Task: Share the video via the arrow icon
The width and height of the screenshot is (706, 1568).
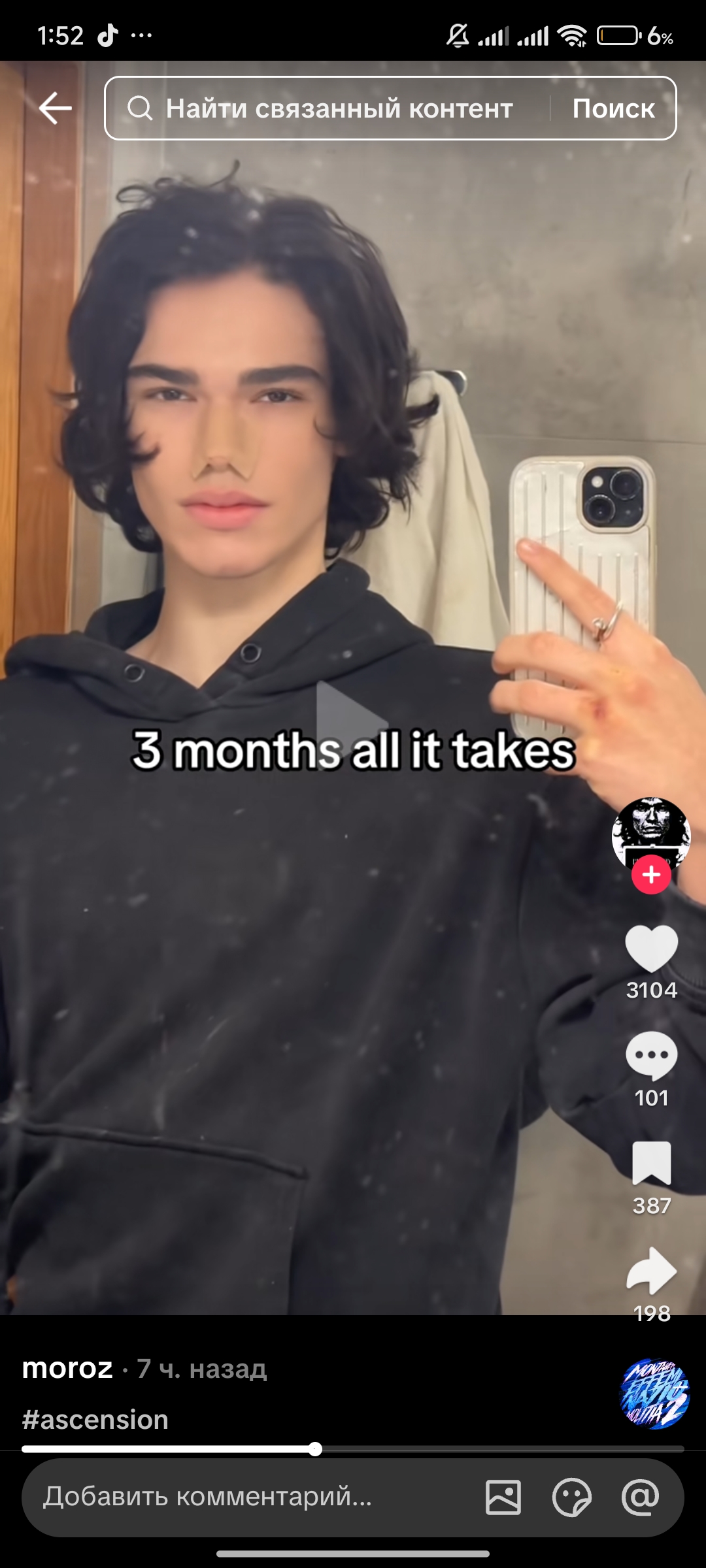Action: click(651, 1271)
